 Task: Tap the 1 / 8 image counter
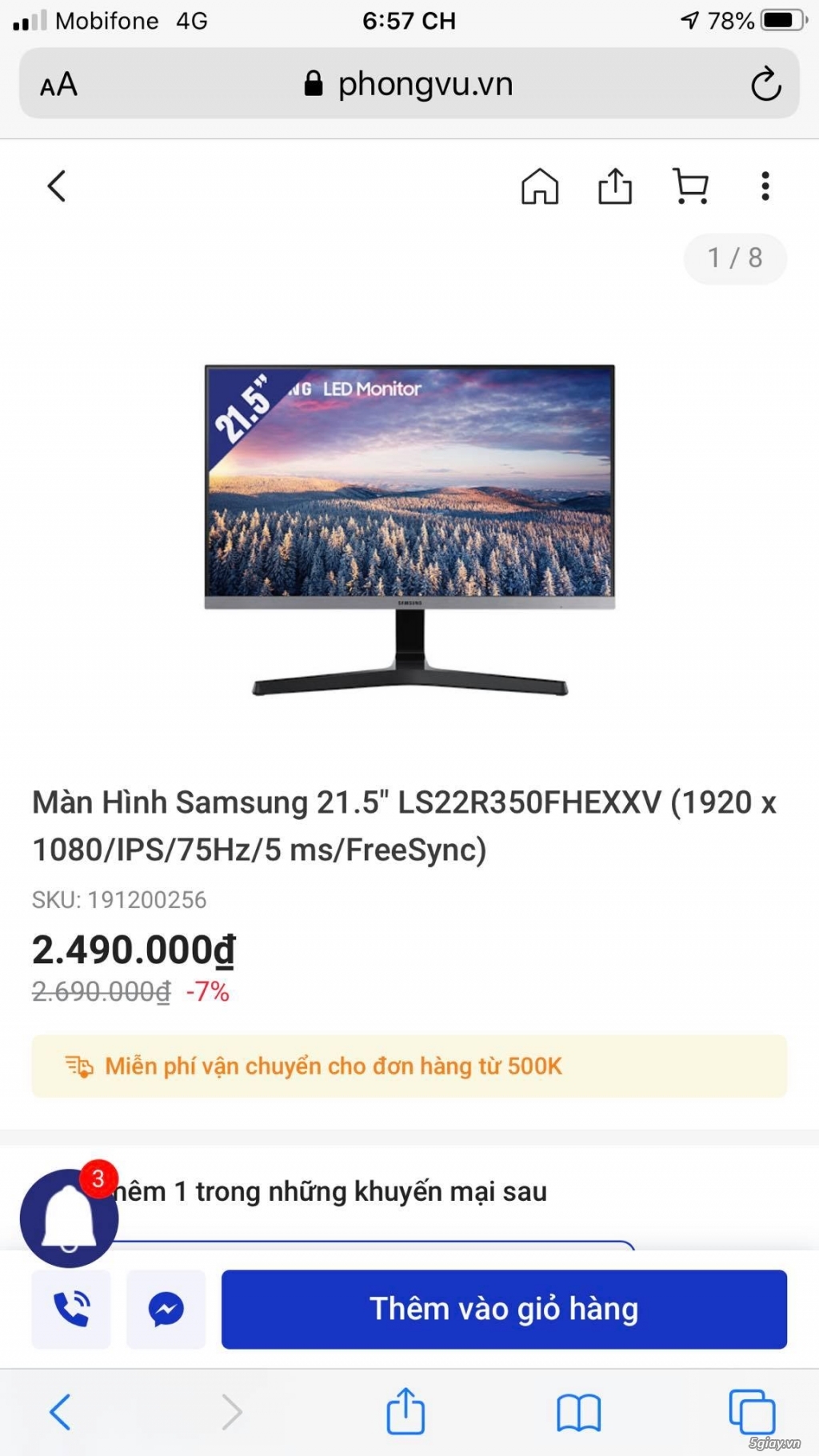pos(734,258)
